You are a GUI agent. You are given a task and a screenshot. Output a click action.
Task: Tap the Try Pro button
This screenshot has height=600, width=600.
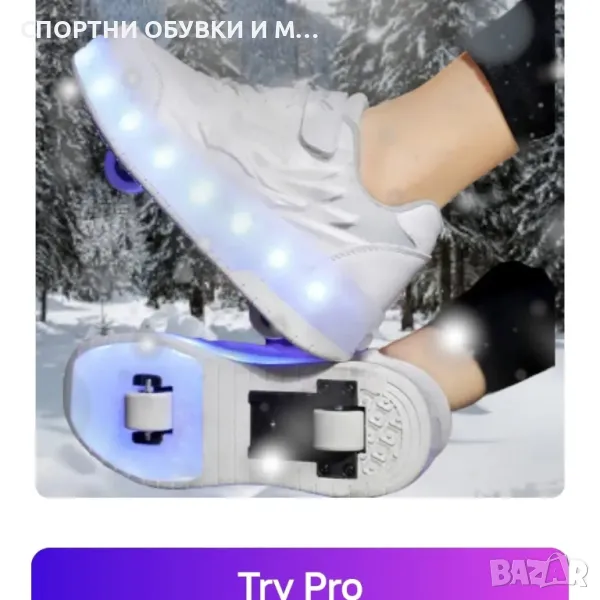[299, 578]
